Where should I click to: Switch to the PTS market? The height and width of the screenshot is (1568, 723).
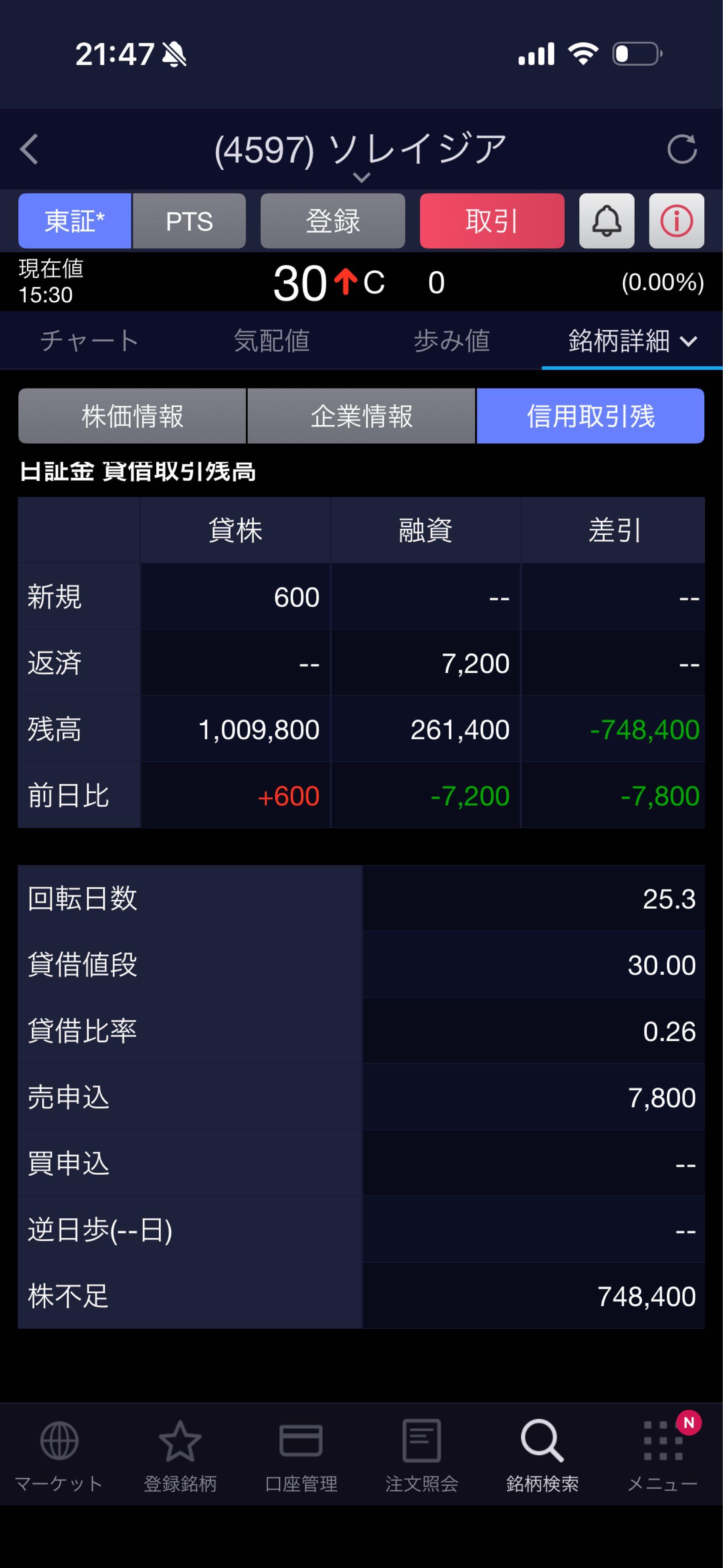[x=189, y=221]
